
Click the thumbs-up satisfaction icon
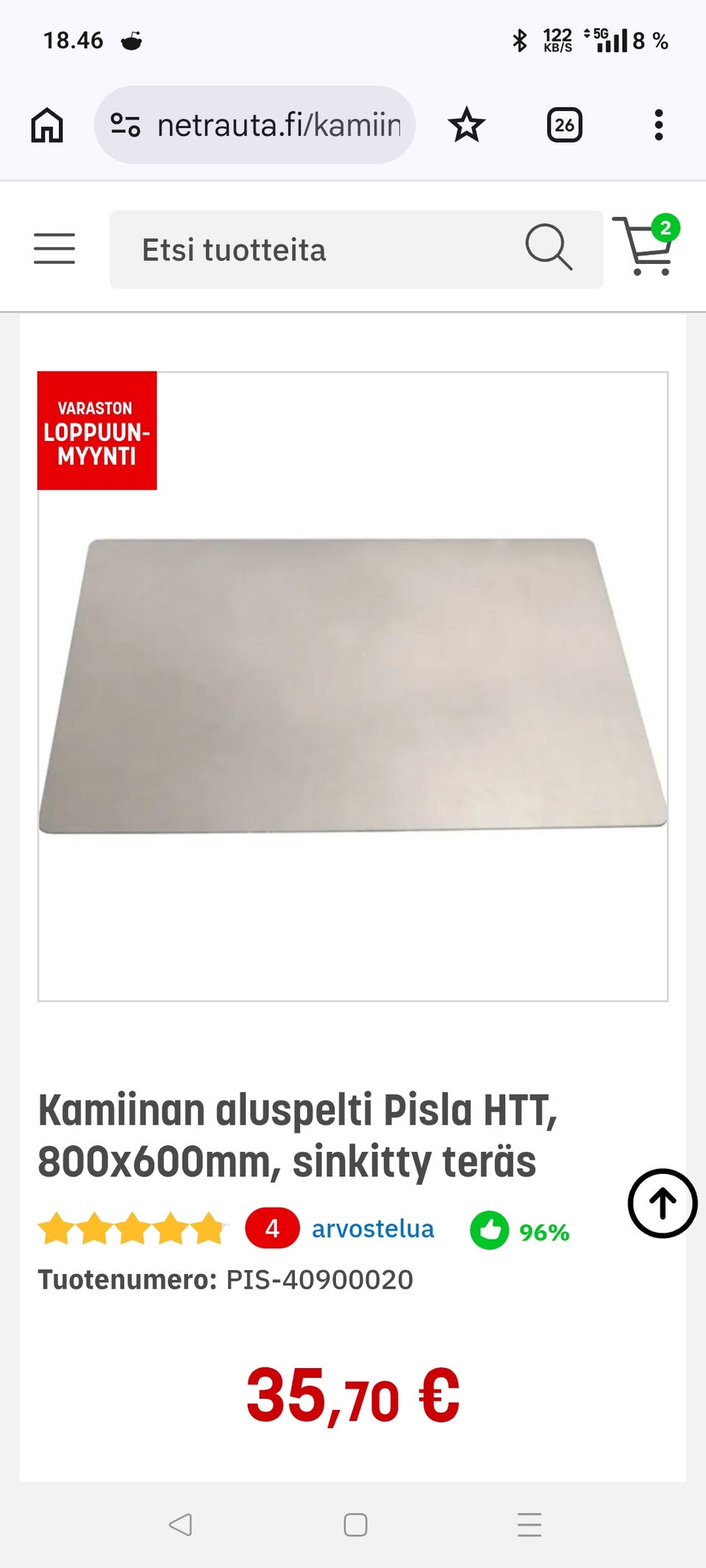491,1228
